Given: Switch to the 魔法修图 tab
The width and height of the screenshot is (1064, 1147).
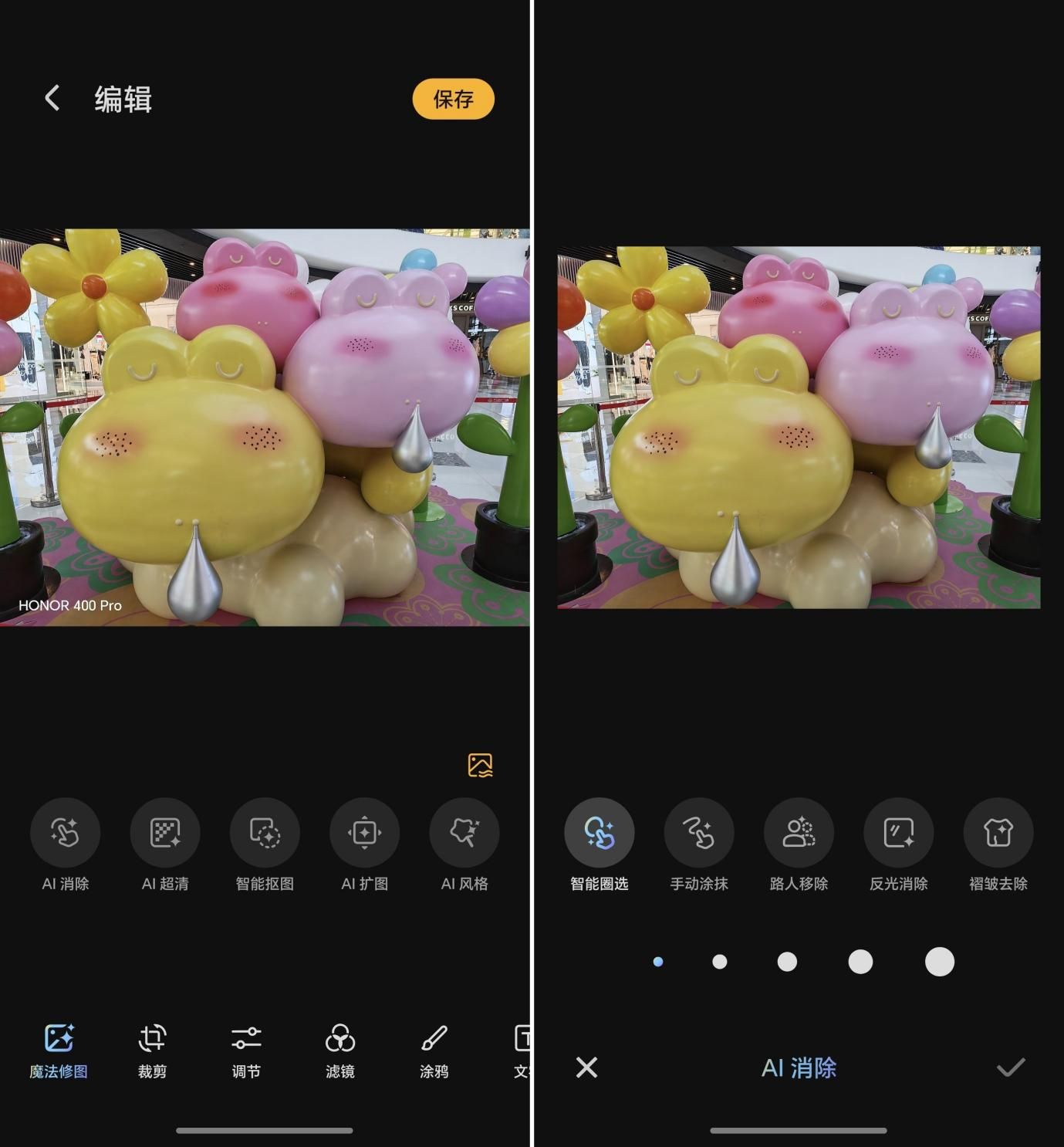Looking at the screenshot, I should [x=59, y=1049].
